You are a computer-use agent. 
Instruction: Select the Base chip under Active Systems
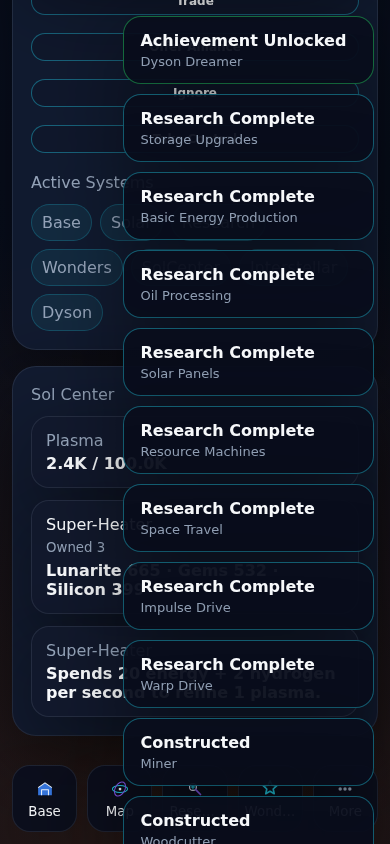click(61, 222)
